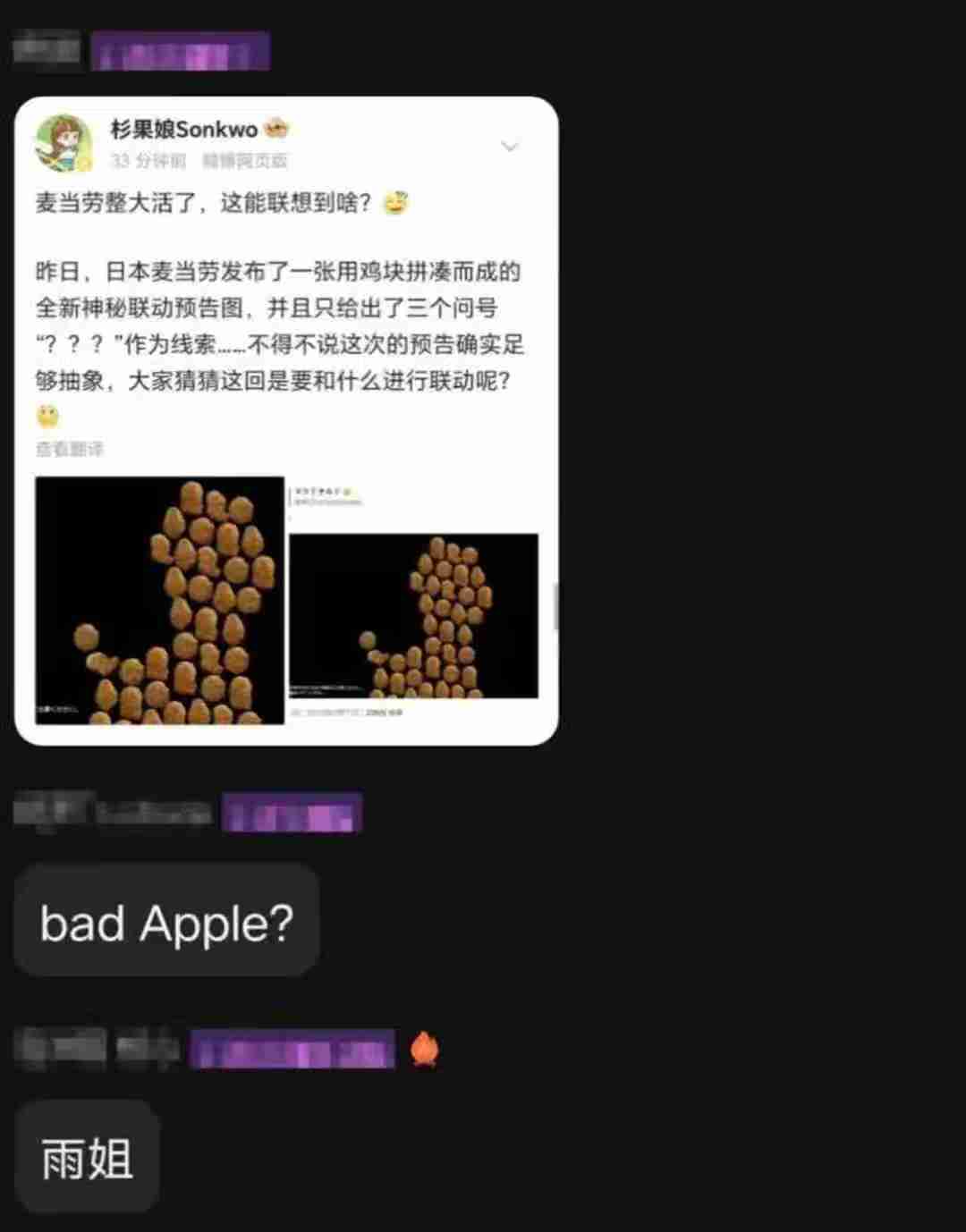966x1232 pixels.
Task: Open the left chicken nugget image thumbnail
Action: tap(159, 599)
